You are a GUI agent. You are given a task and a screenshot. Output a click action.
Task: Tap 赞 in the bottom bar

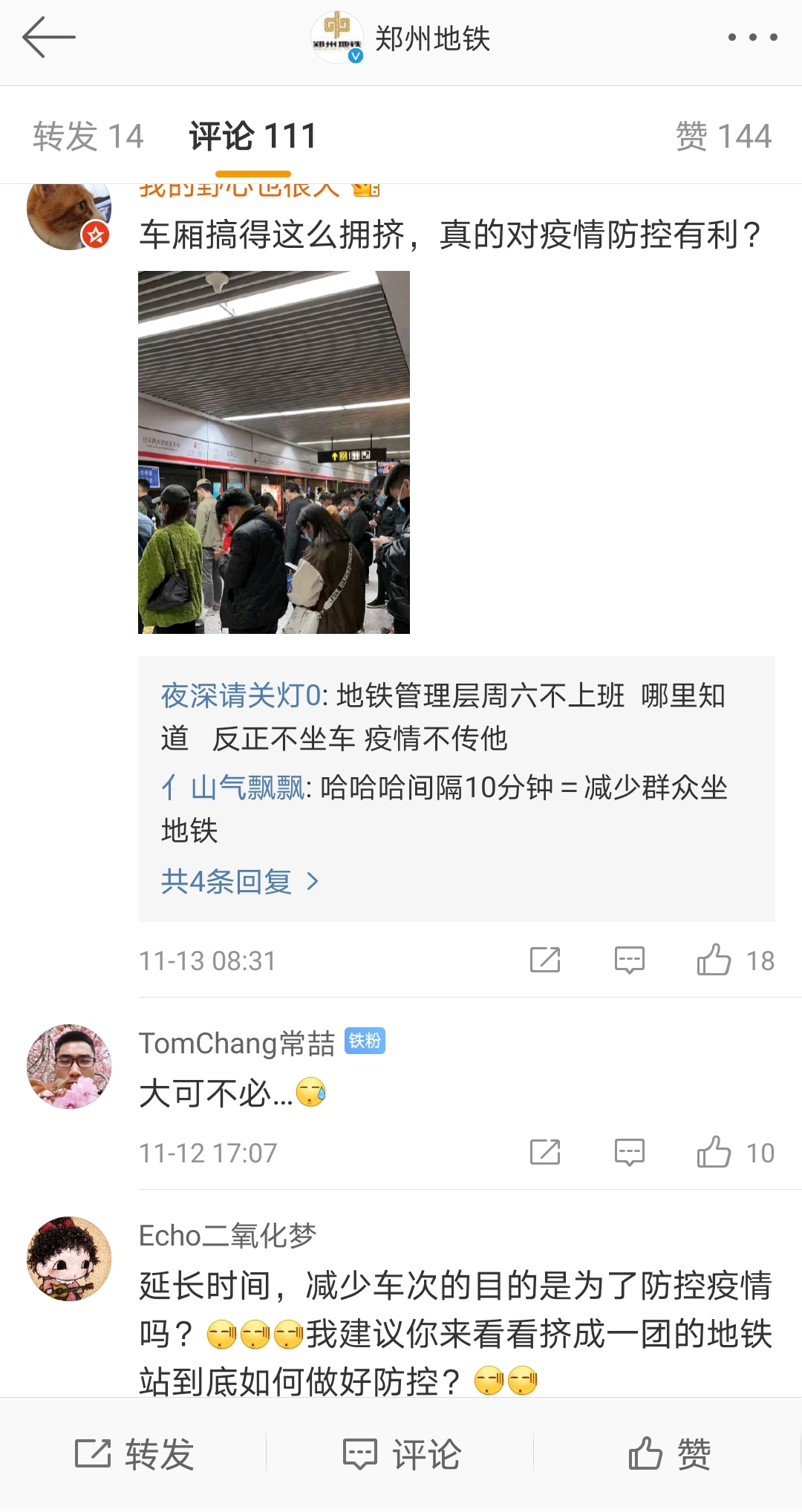click(x=669, y=1454)
